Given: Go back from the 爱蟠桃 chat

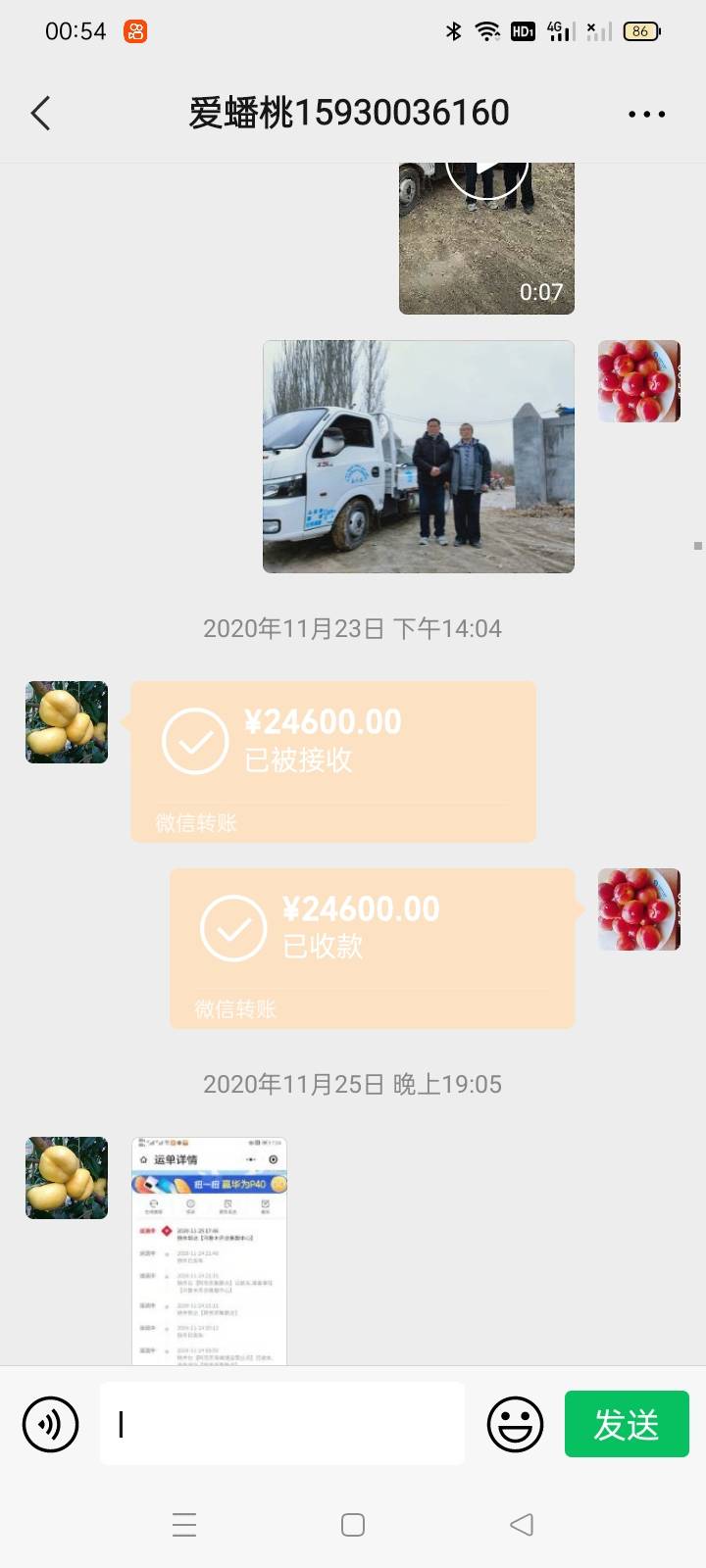Looking at the screenshot, I should pyautogui.click(x=40, y=114).
